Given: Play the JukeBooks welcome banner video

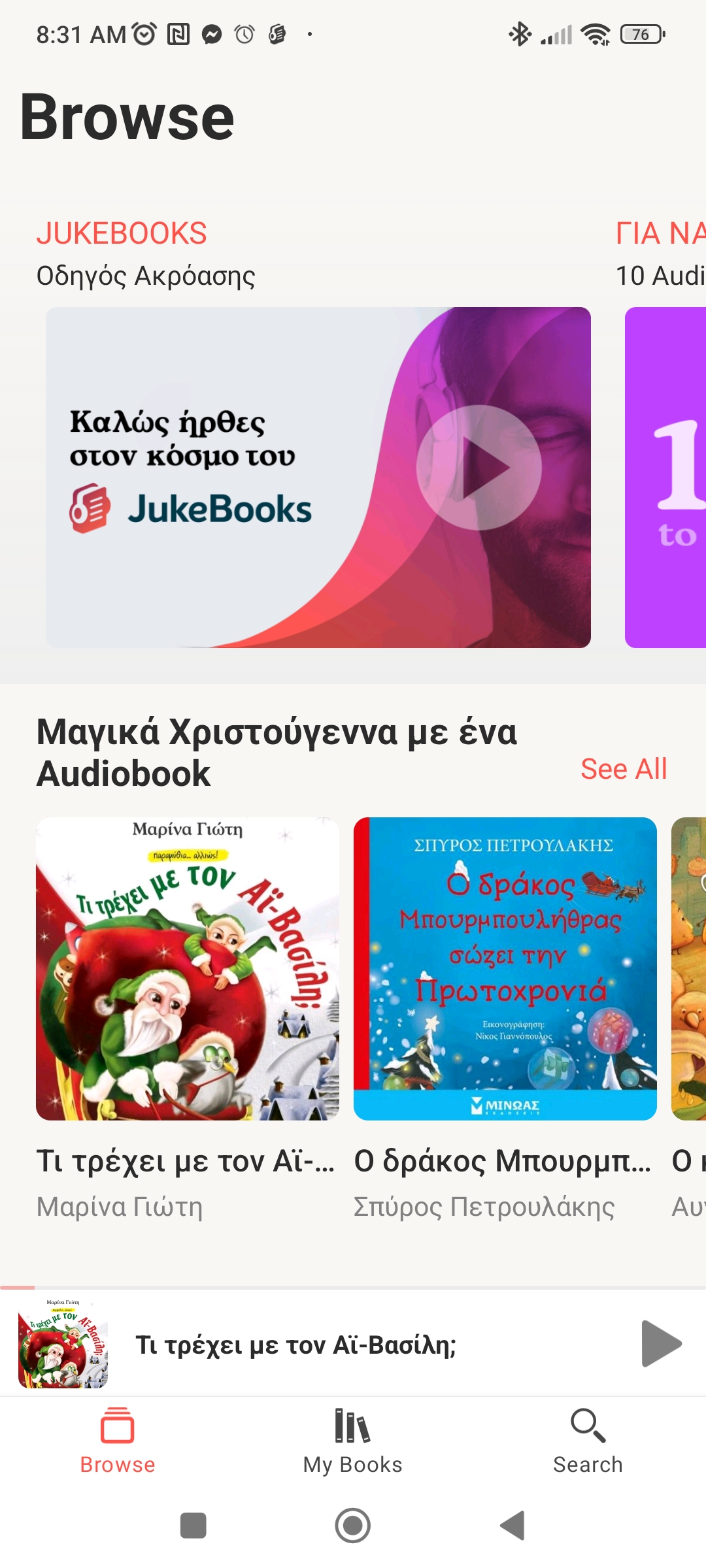Looking at the screenshot, I should pos(479,468).
